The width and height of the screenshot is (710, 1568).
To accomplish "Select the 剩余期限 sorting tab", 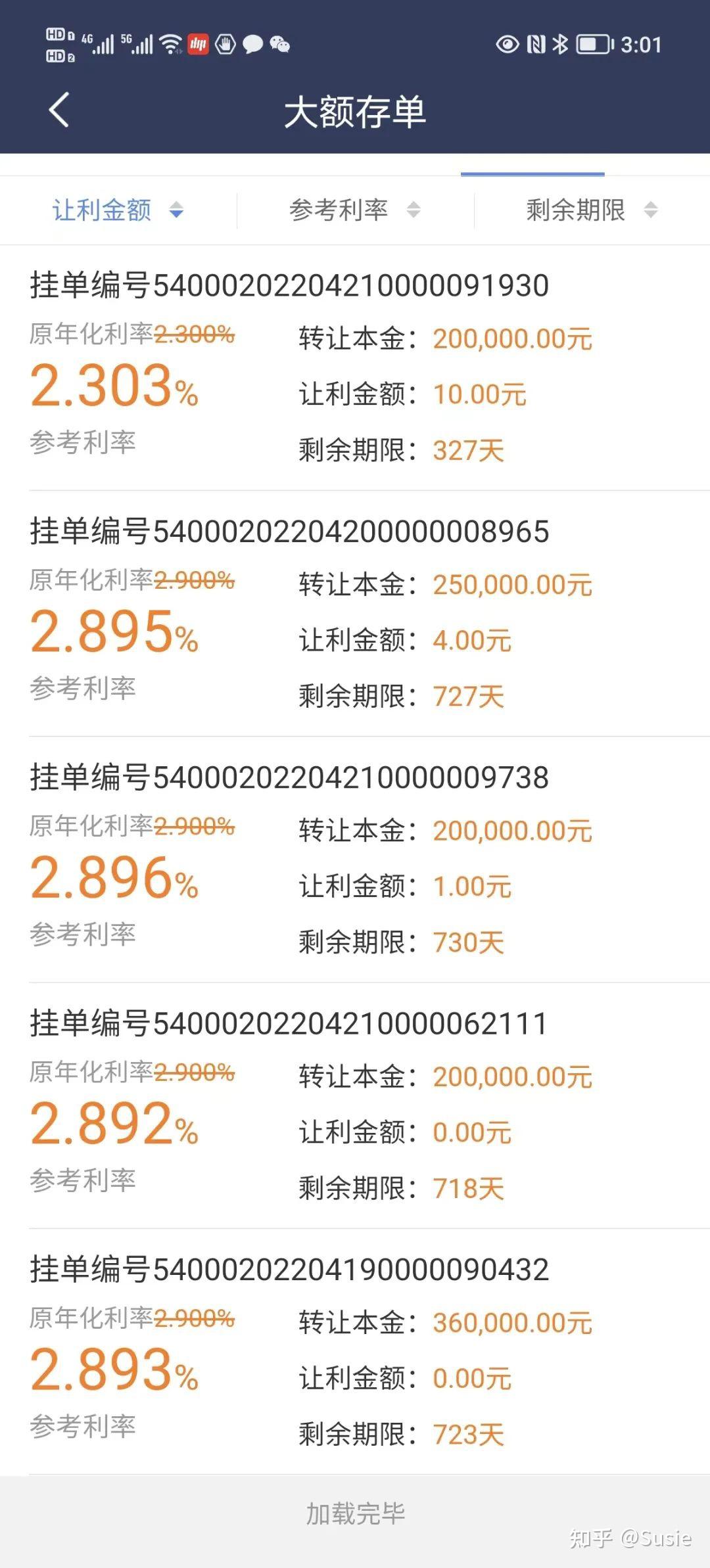I will [575, 210].
